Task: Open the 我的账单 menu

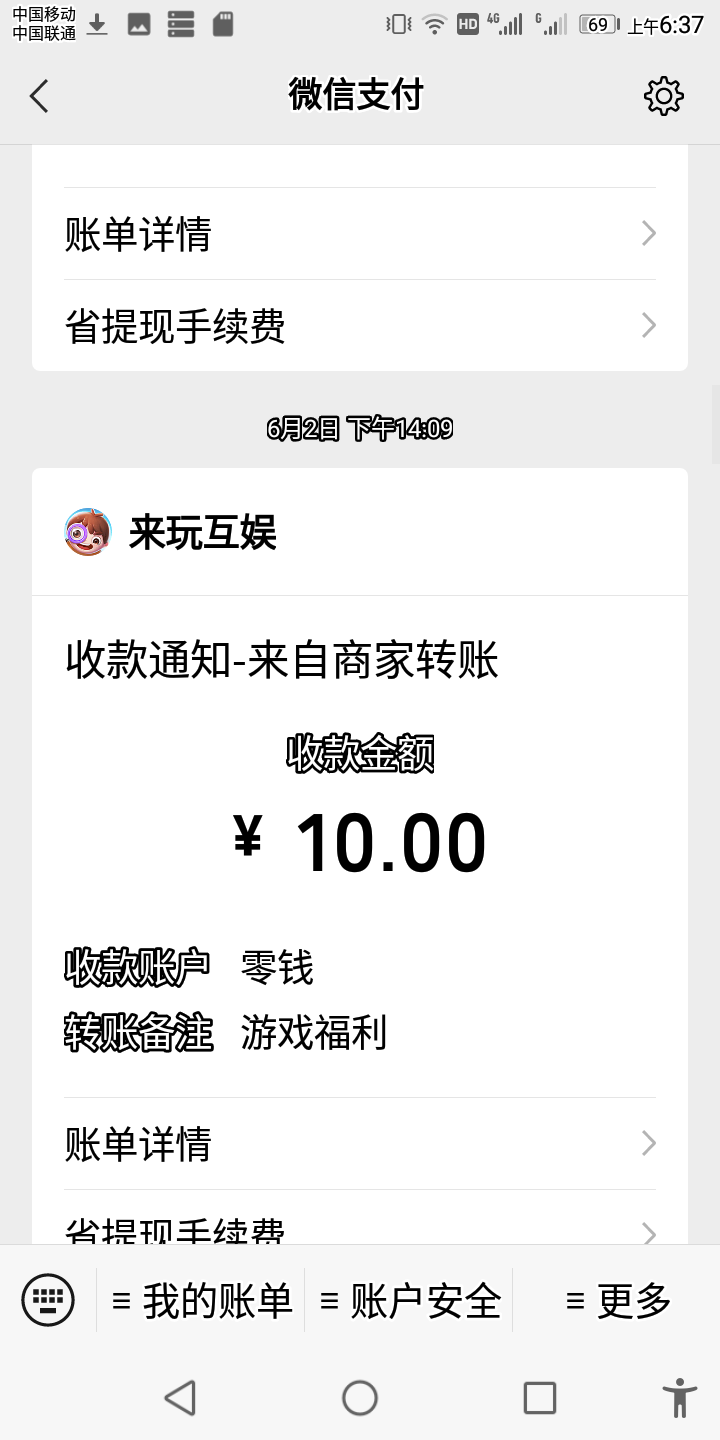Action: (201, 1300)
